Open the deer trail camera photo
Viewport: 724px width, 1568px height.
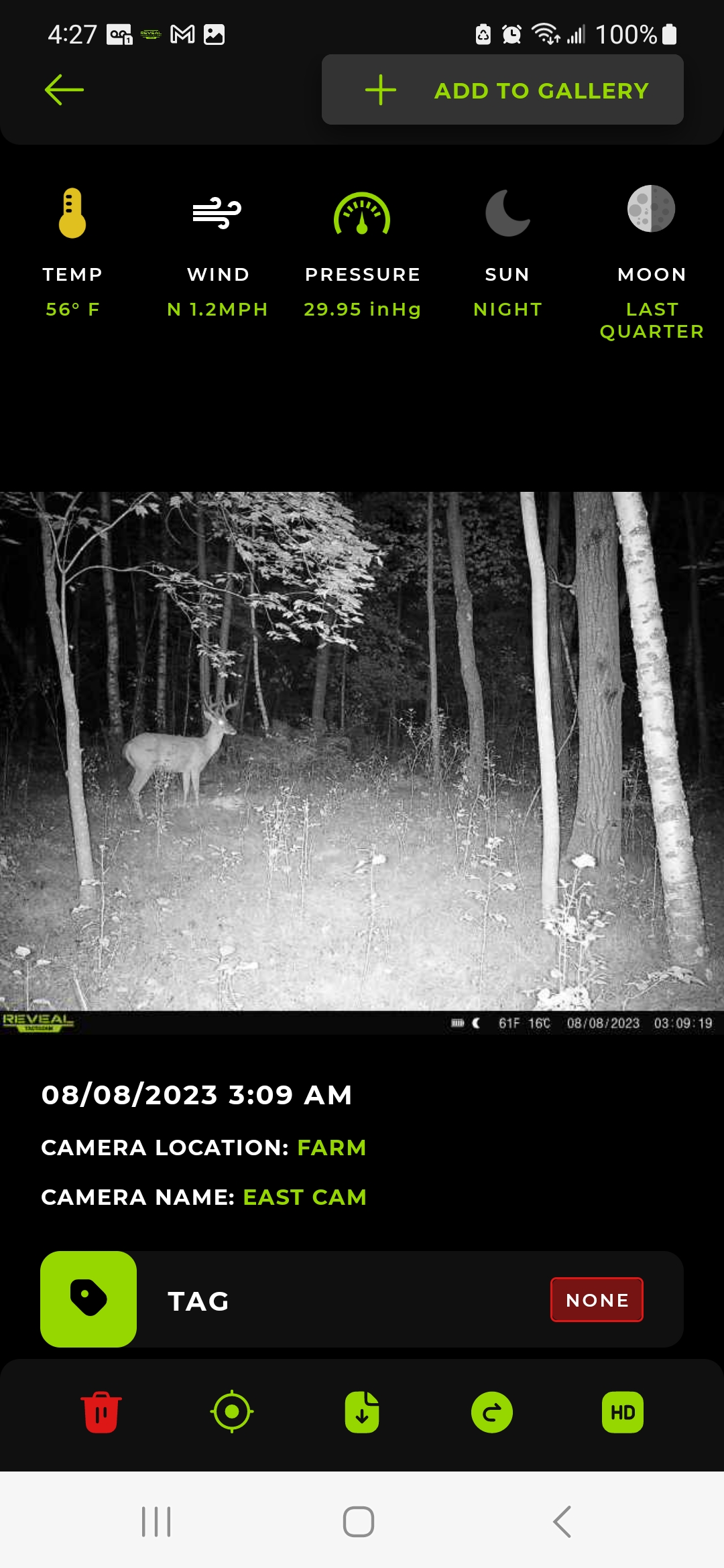tap(362, 763)
